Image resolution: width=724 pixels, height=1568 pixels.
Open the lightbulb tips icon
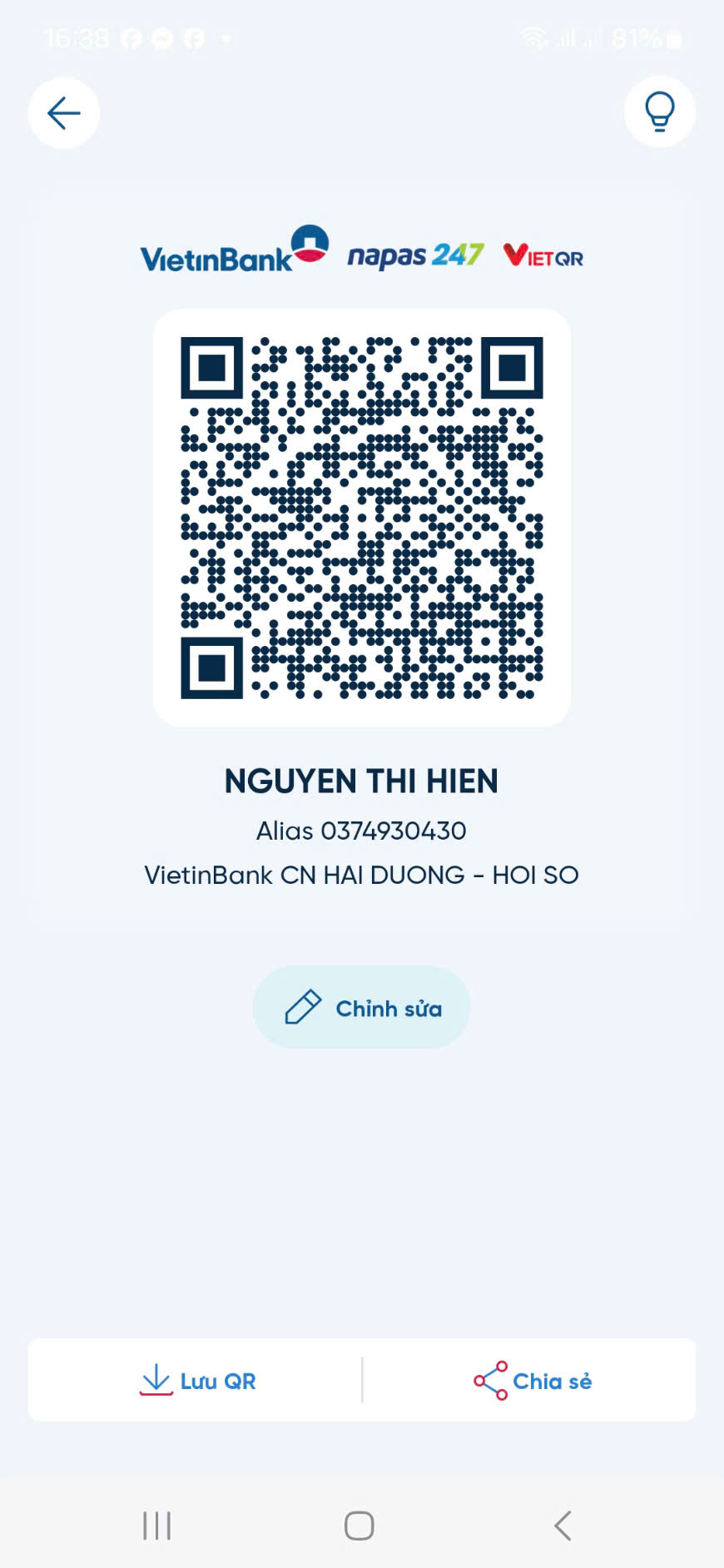[660, 112]
